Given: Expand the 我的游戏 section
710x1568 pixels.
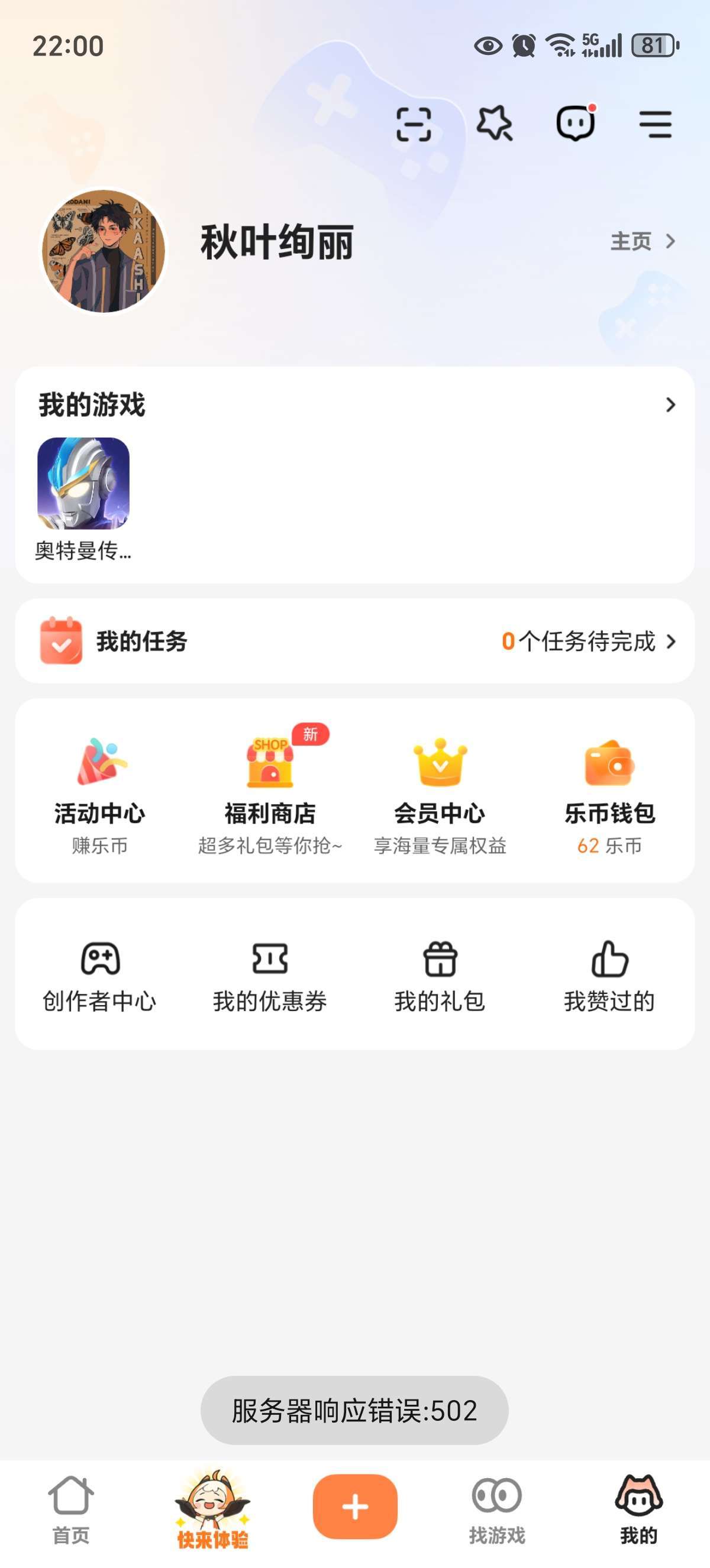Looking at the screenshot, I should 670,405.
